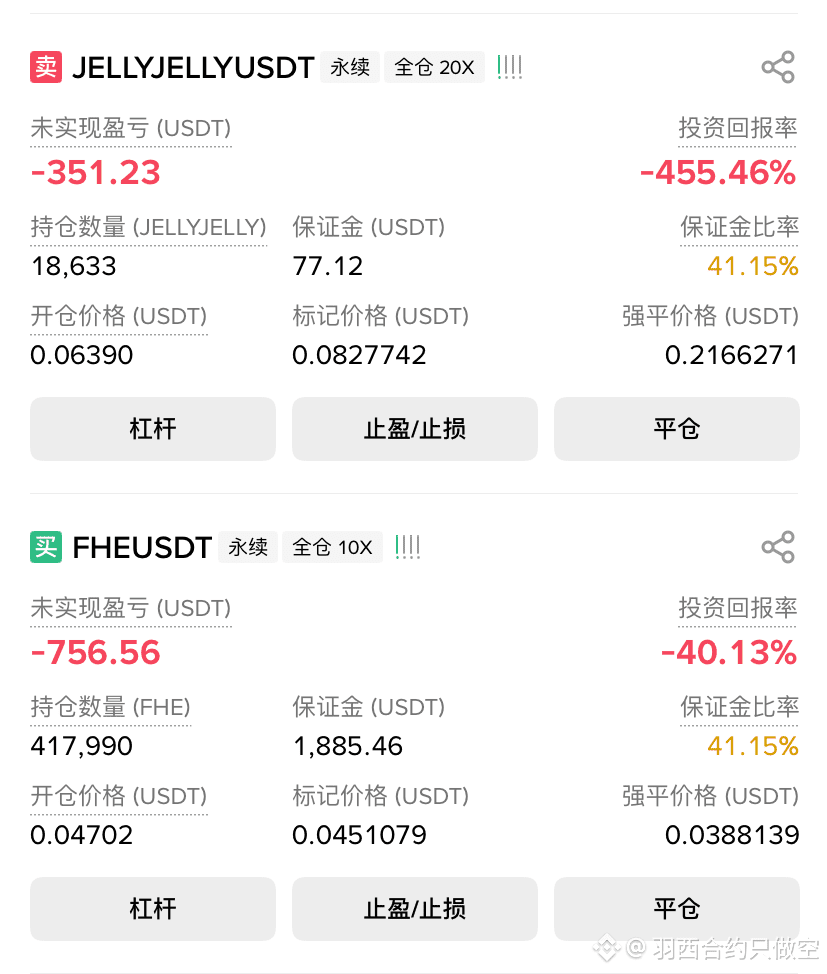
Task: Tap the 全仓 10X chip on FHEUSDT
Action: pyautogui.click(x=332, y=547)
